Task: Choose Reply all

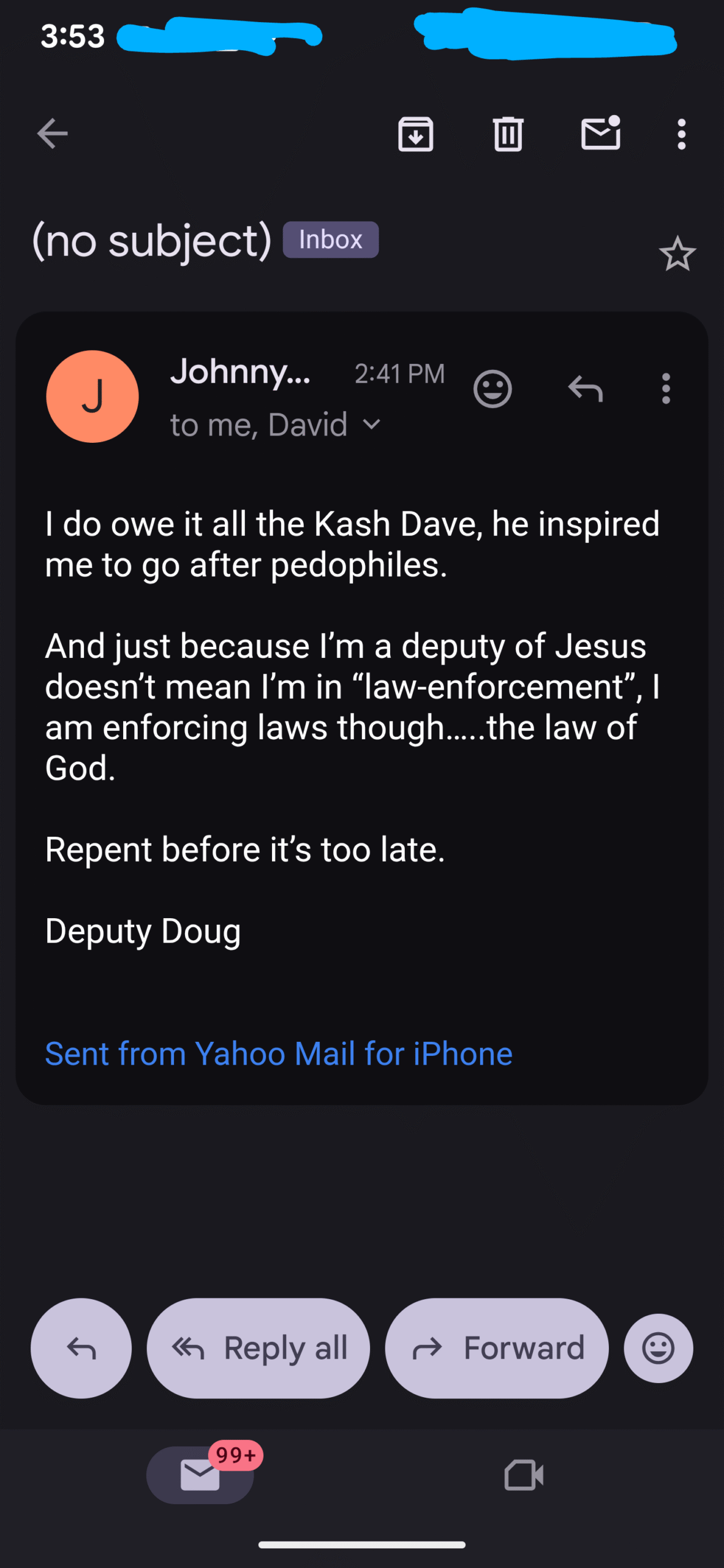Action: [x=258, y=1348]
